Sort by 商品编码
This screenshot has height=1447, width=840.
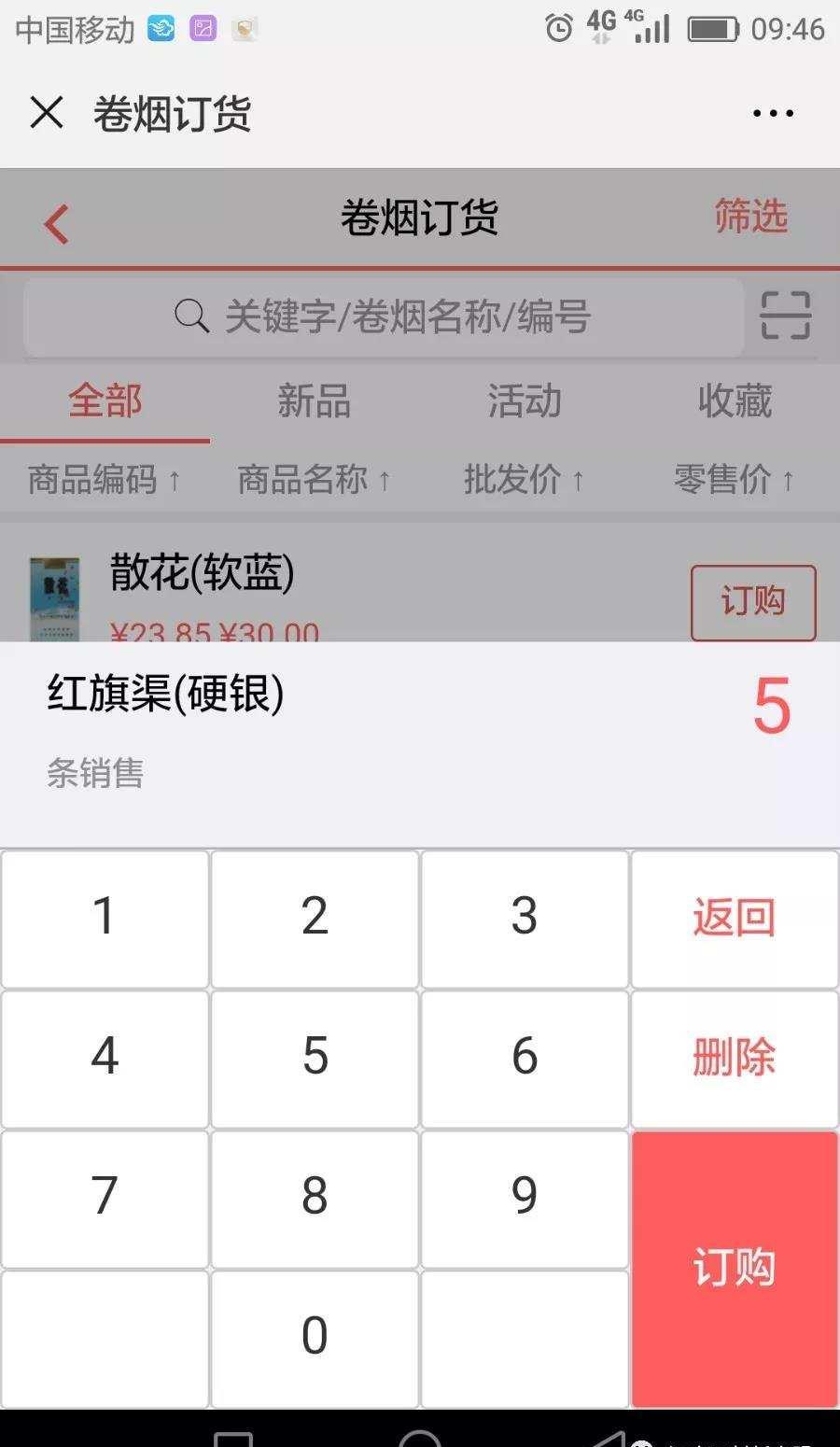104,480
